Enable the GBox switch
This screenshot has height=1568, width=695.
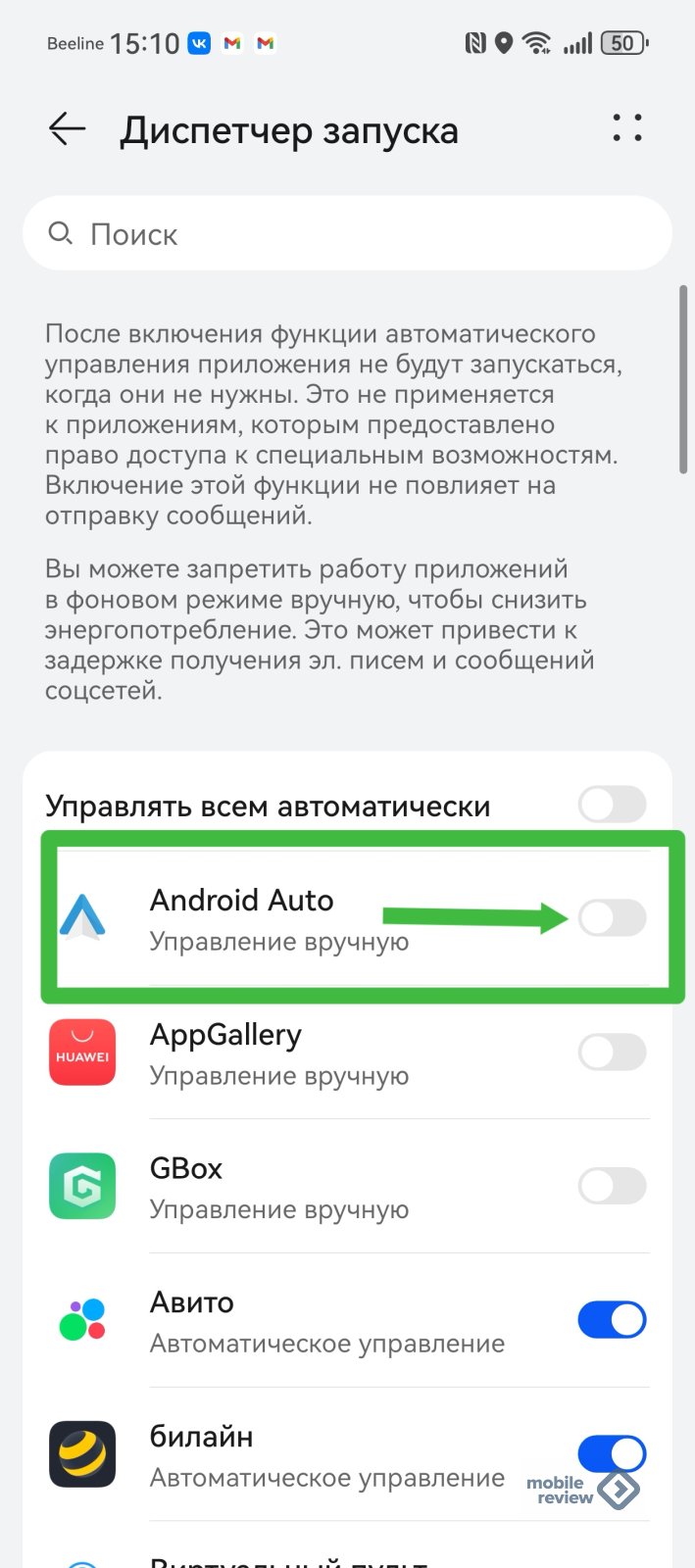point(612,1186)
